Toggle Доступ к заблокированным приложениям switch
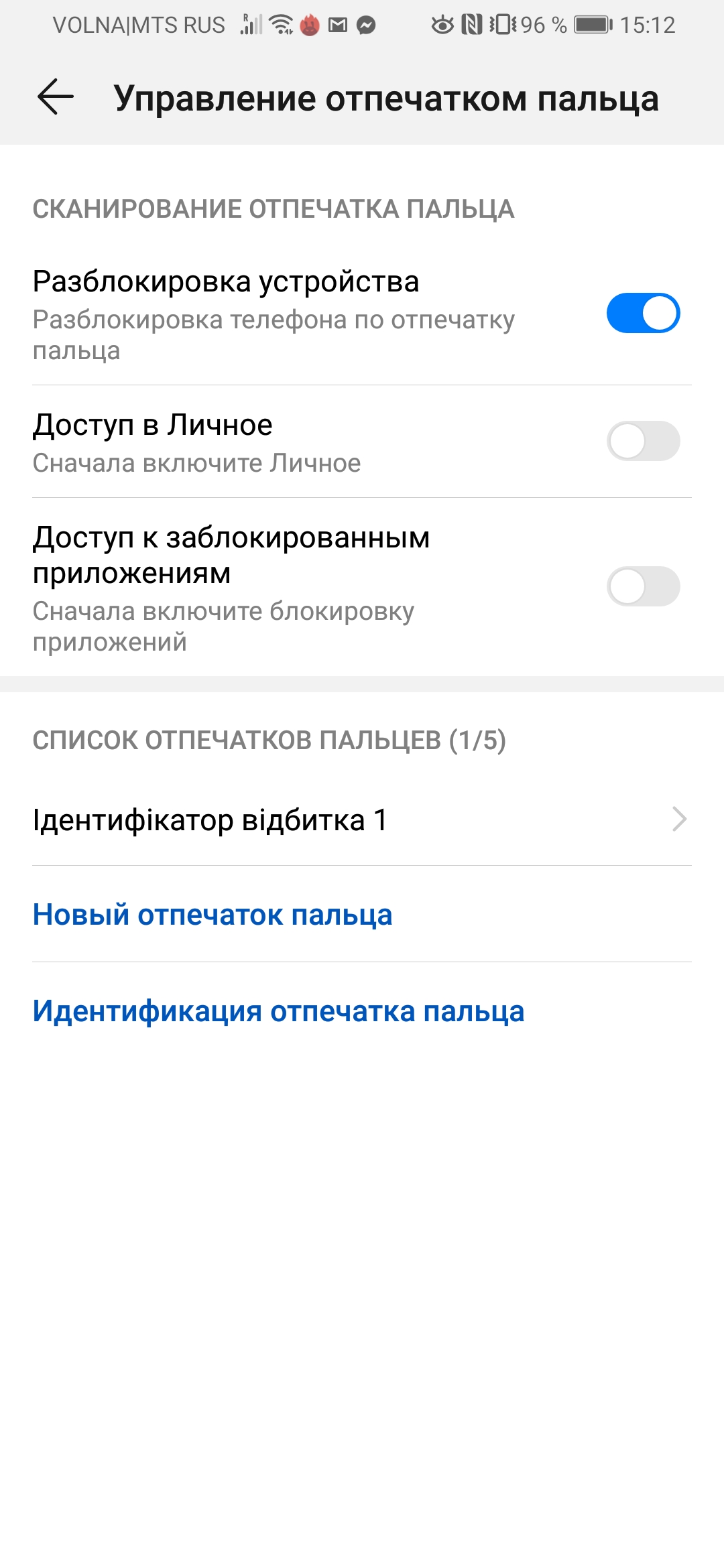724x1568 pixels. click(643, 586)
